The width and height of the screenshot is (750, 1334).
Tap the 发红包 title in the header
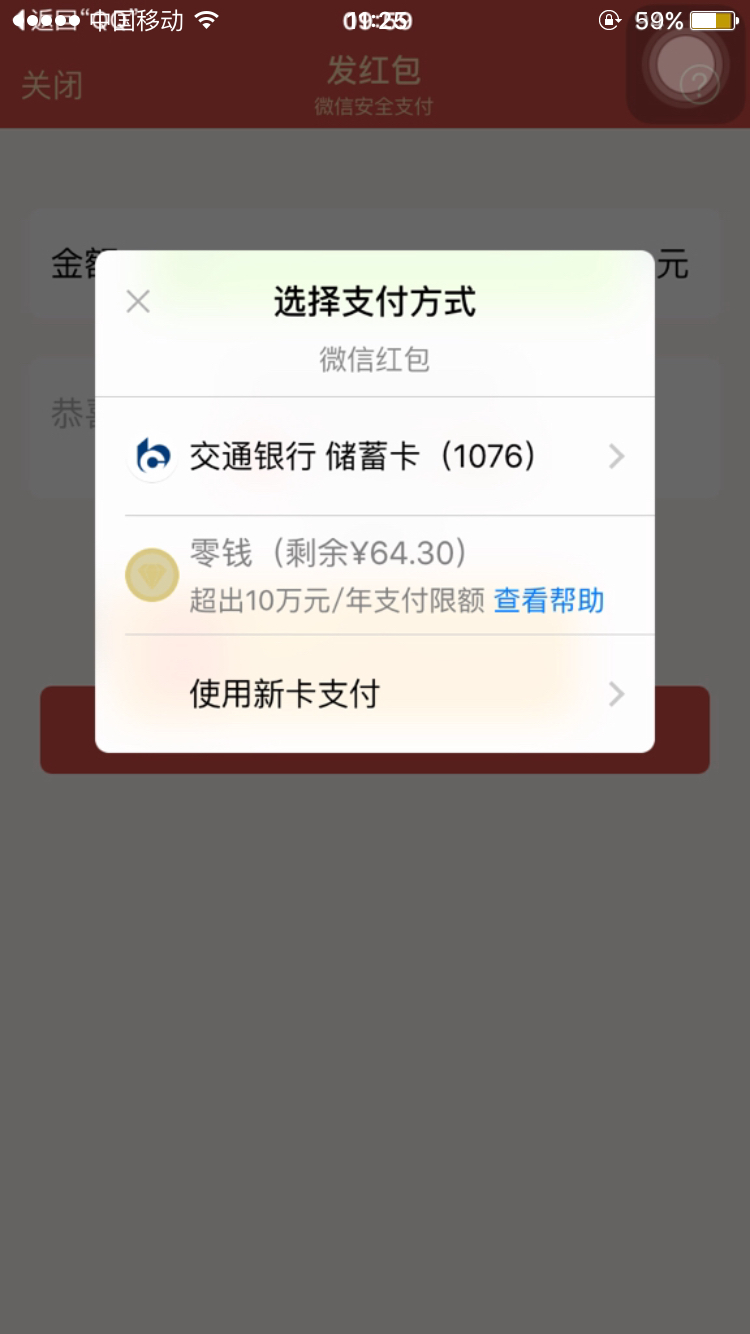click(375, 70)
